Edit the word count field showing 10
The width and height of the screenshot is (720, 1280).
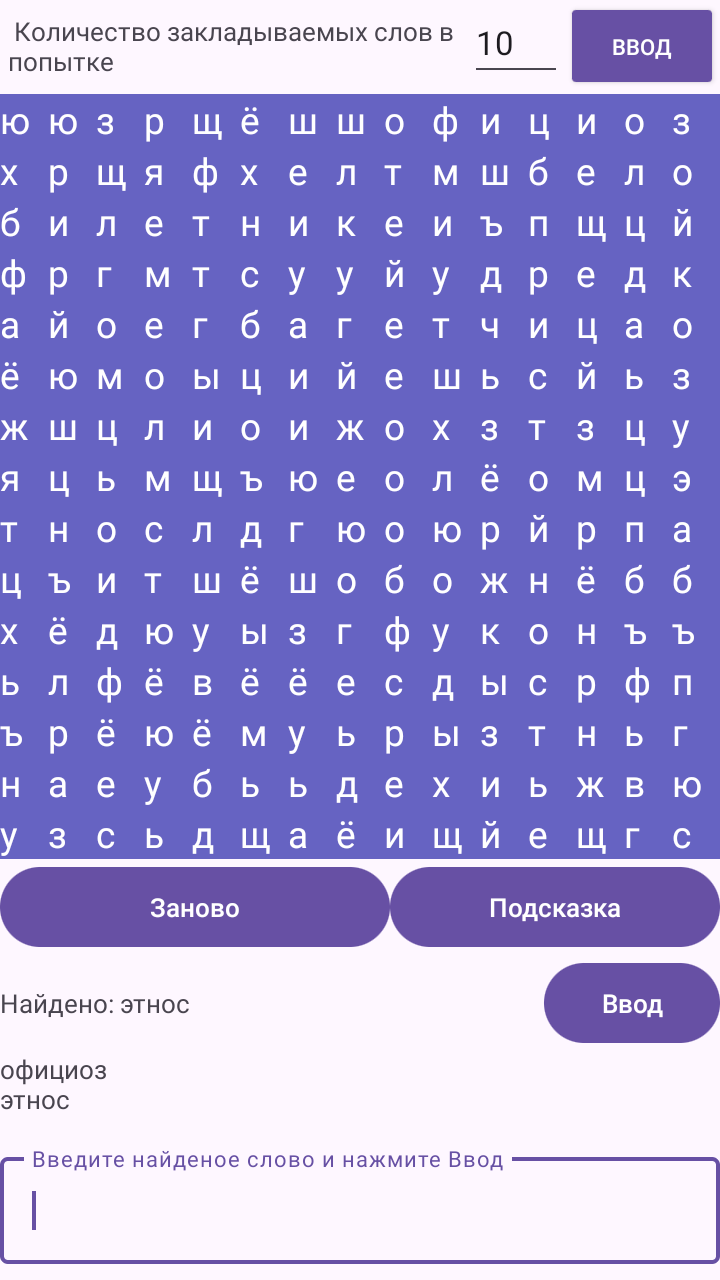coord(514,45)
